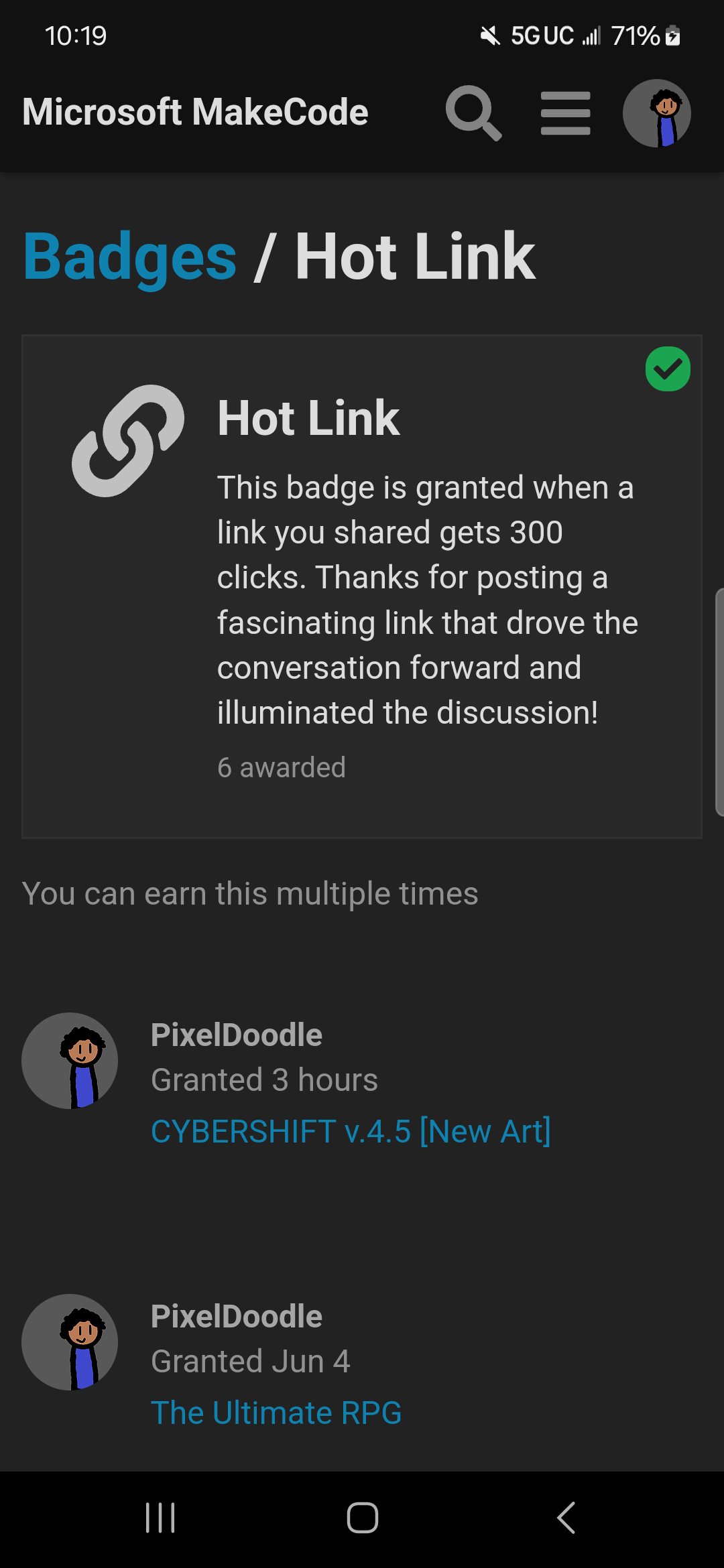Open the CYBERSHIFT v.4.5 [New Art] topic
This screenshot has height=1568, width=724.
tap(351, 1132)
